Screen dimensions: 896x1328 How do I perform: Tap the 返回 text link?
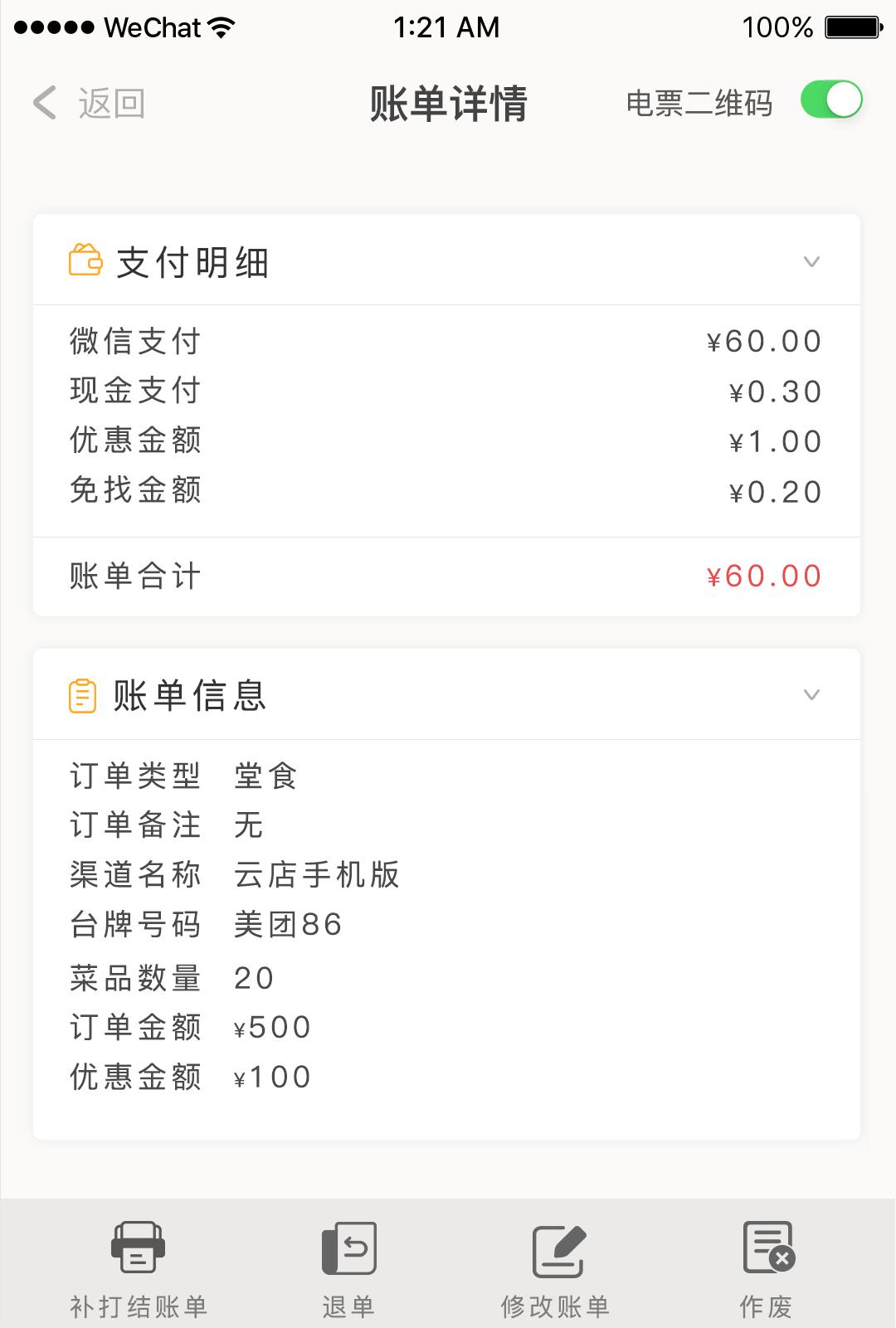coord(110,103)
